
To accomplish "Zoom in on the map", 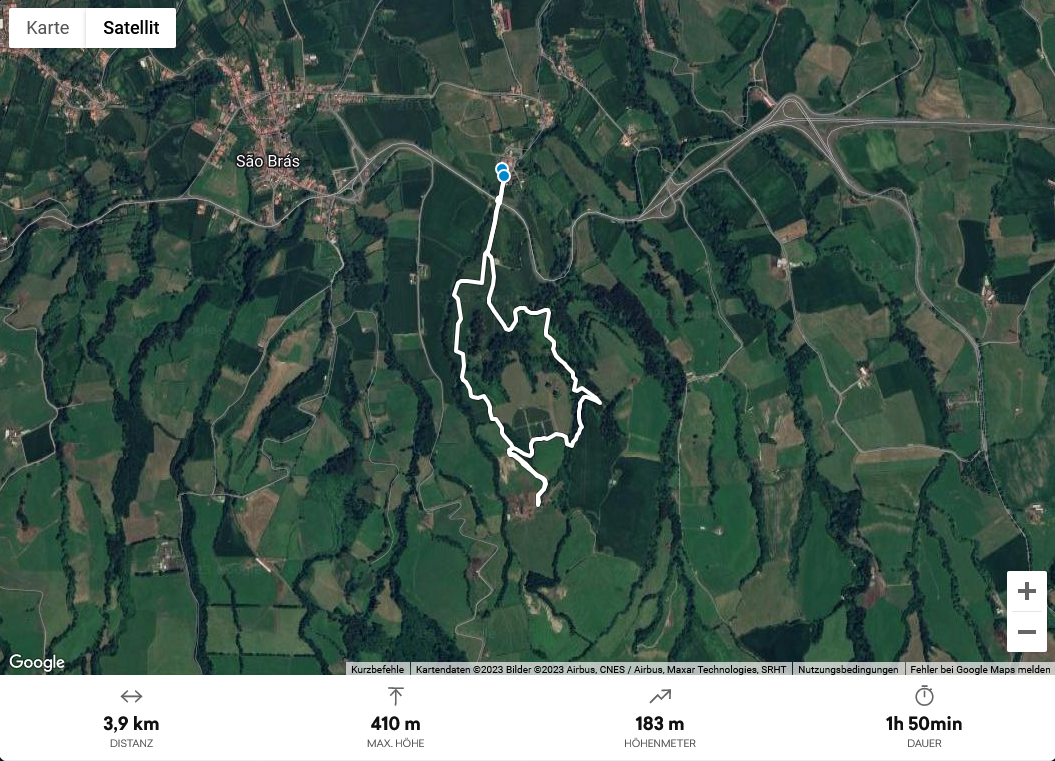I will [1026, 592].
